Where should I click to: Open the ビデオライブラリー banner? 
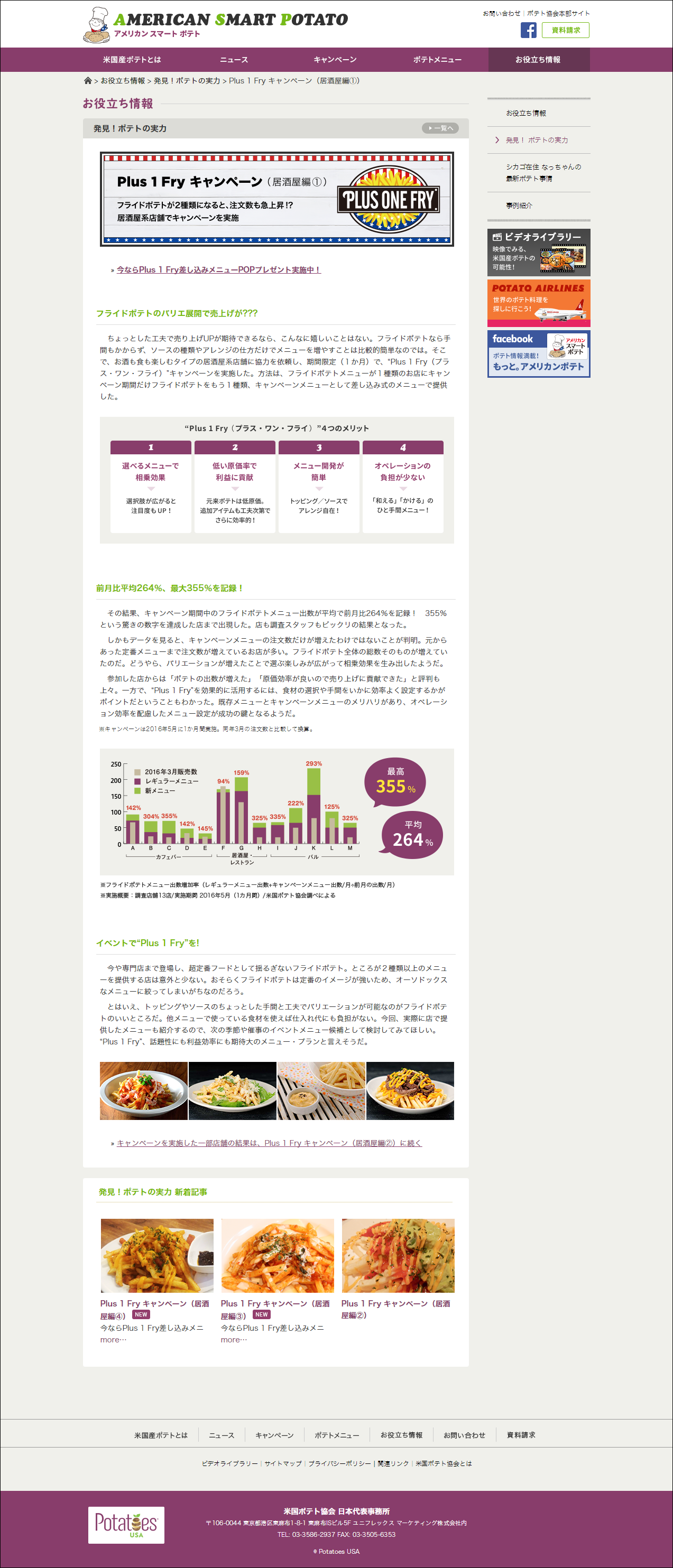tap(538, 252)
